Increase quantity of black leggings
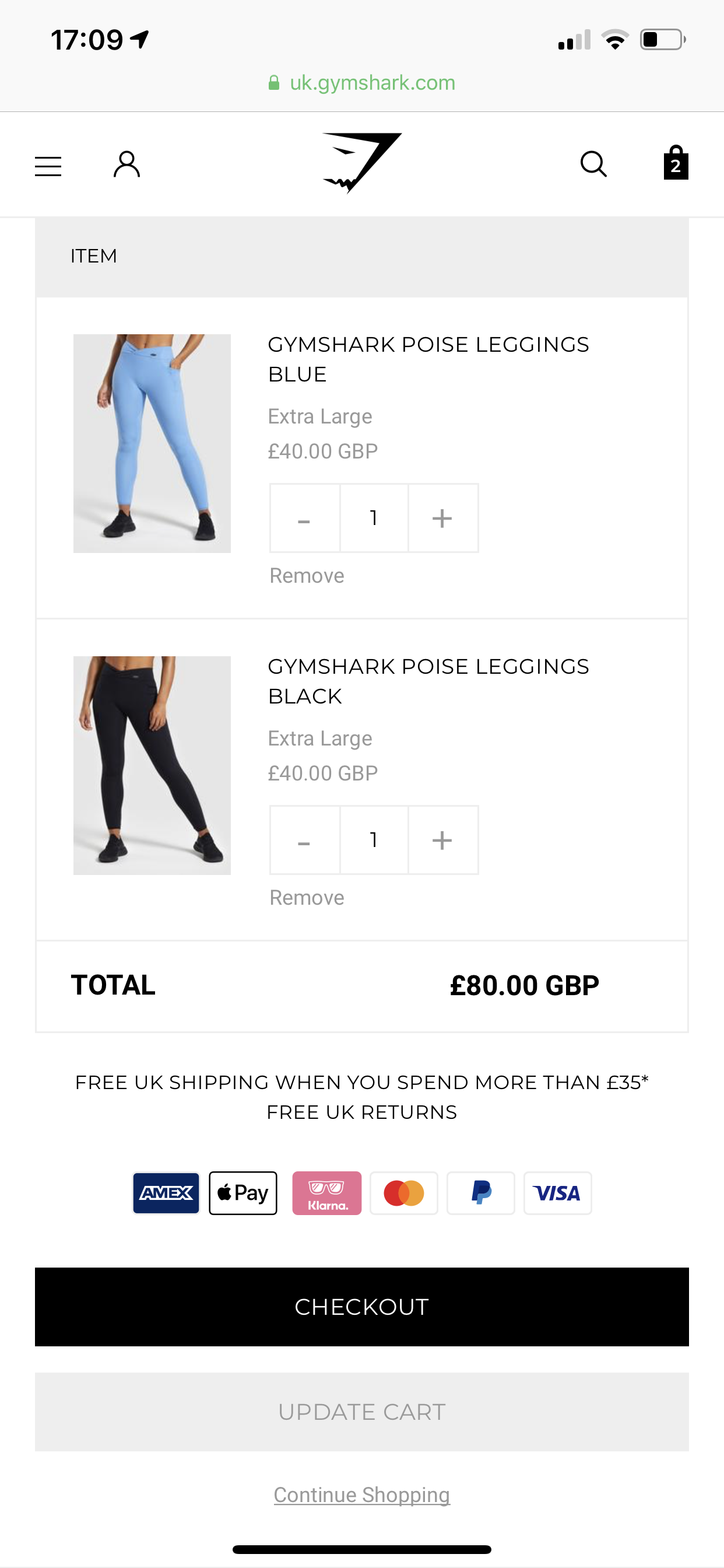This screenshot has height=1568, width=724. [x=443, y=840]
